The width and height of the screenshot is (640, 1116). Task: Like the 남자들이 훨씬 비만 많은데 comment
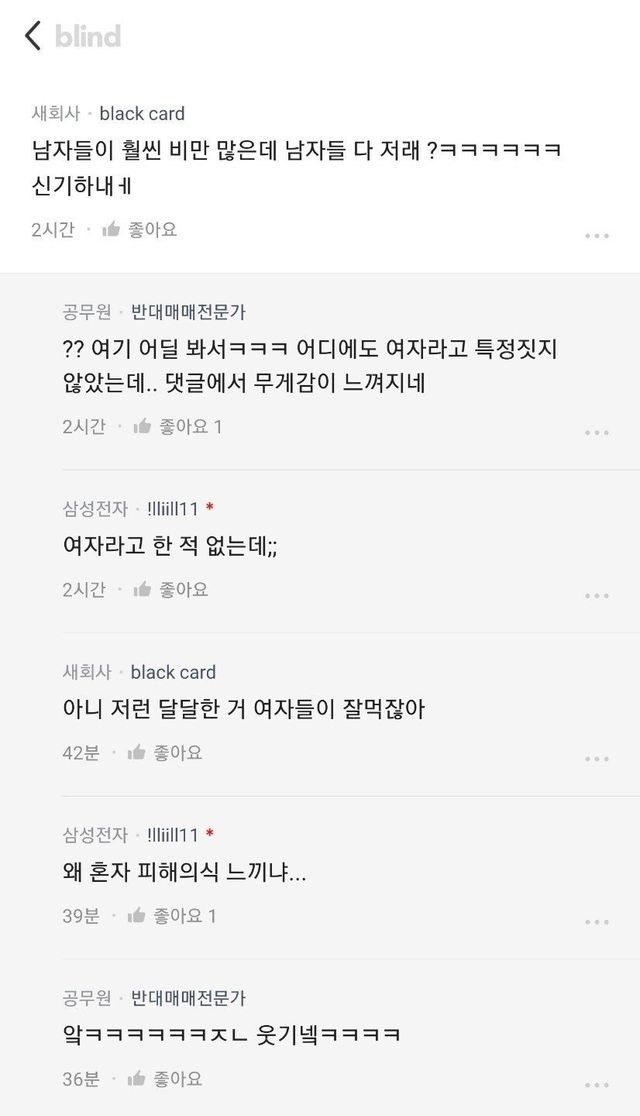tap(140, 229)
